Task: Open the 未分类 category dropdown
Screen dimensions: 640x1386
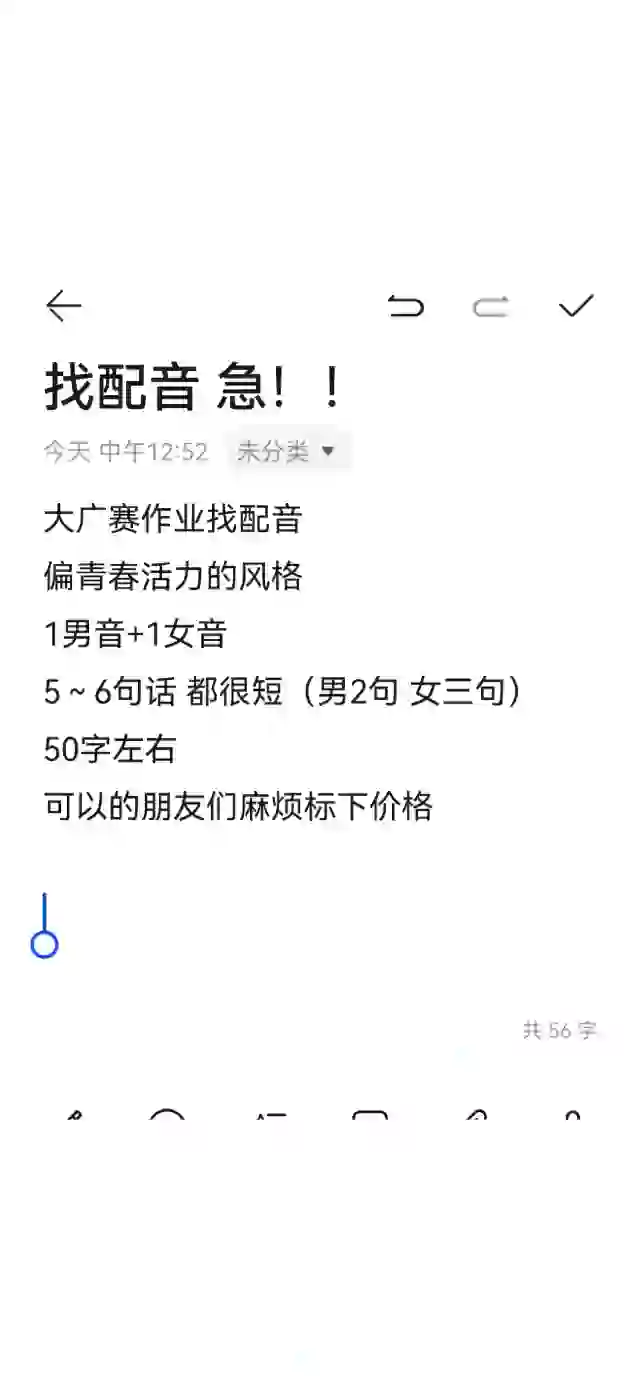Action: 286,452
